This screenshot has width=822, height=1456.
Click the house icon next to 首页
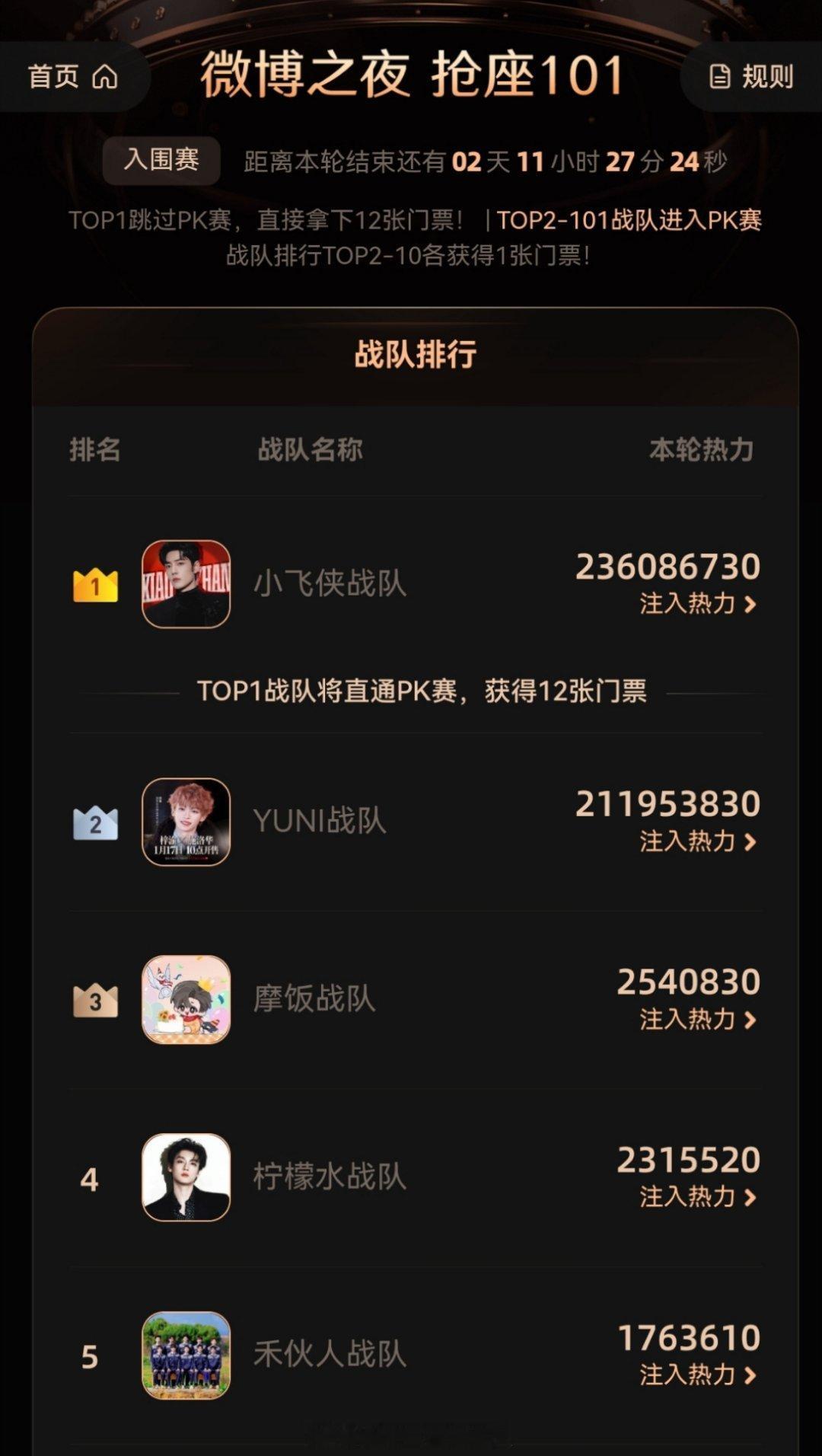click(x=105, y=76)
